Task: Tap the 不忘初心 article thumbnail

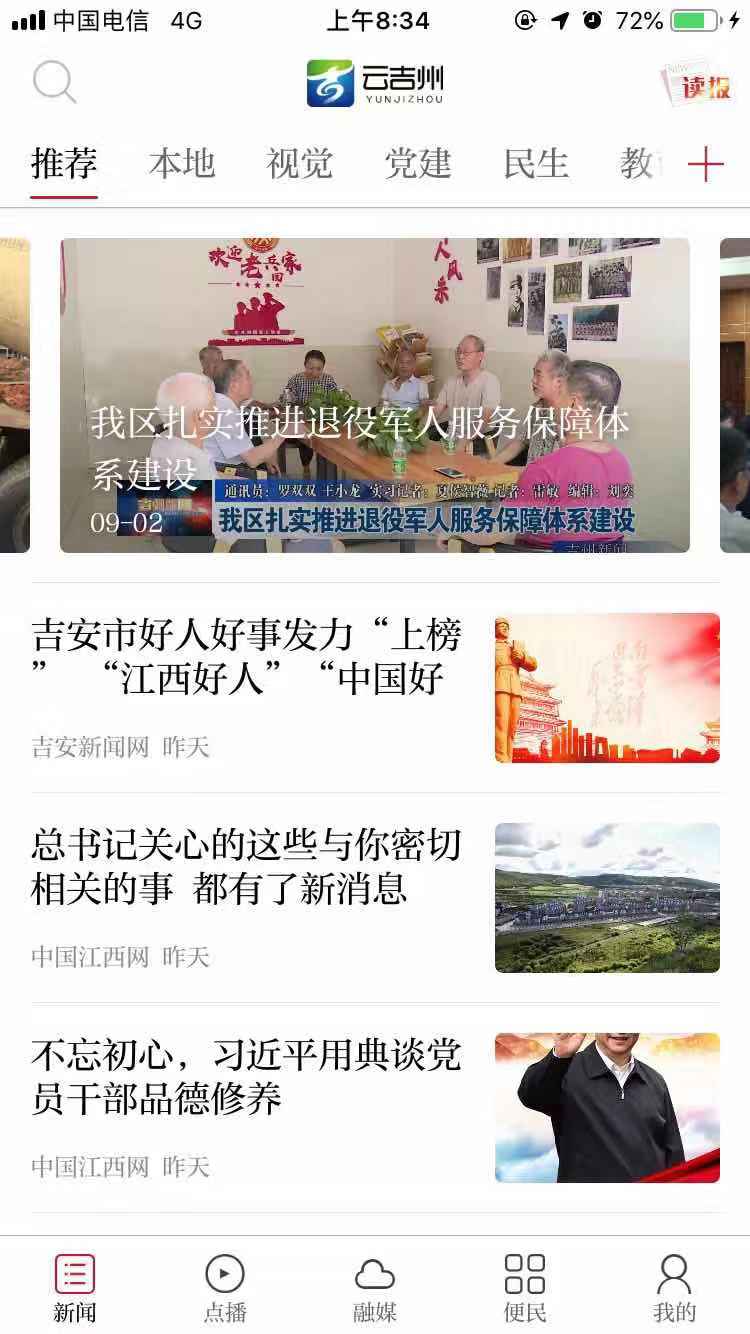Action: 606,1107
